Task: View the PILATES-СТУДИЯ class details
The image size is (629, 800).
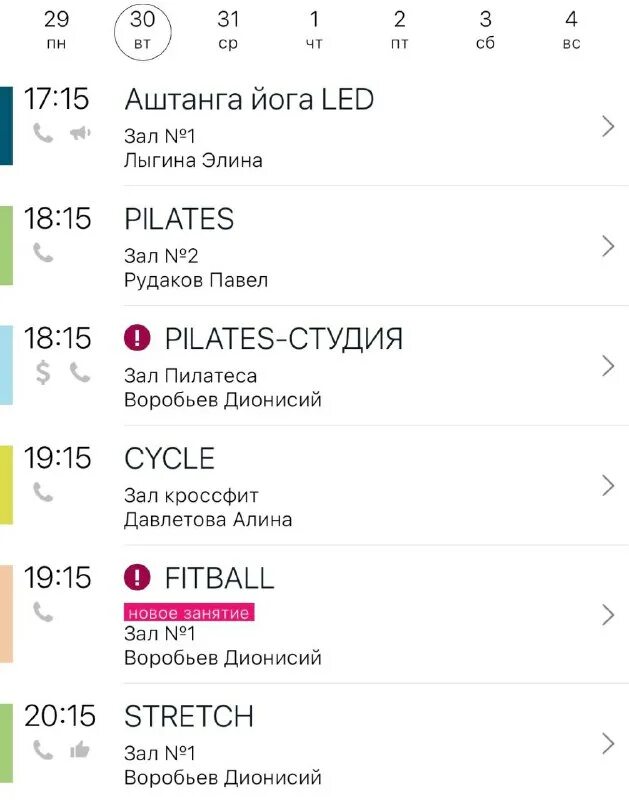Action: coord(320,366)
